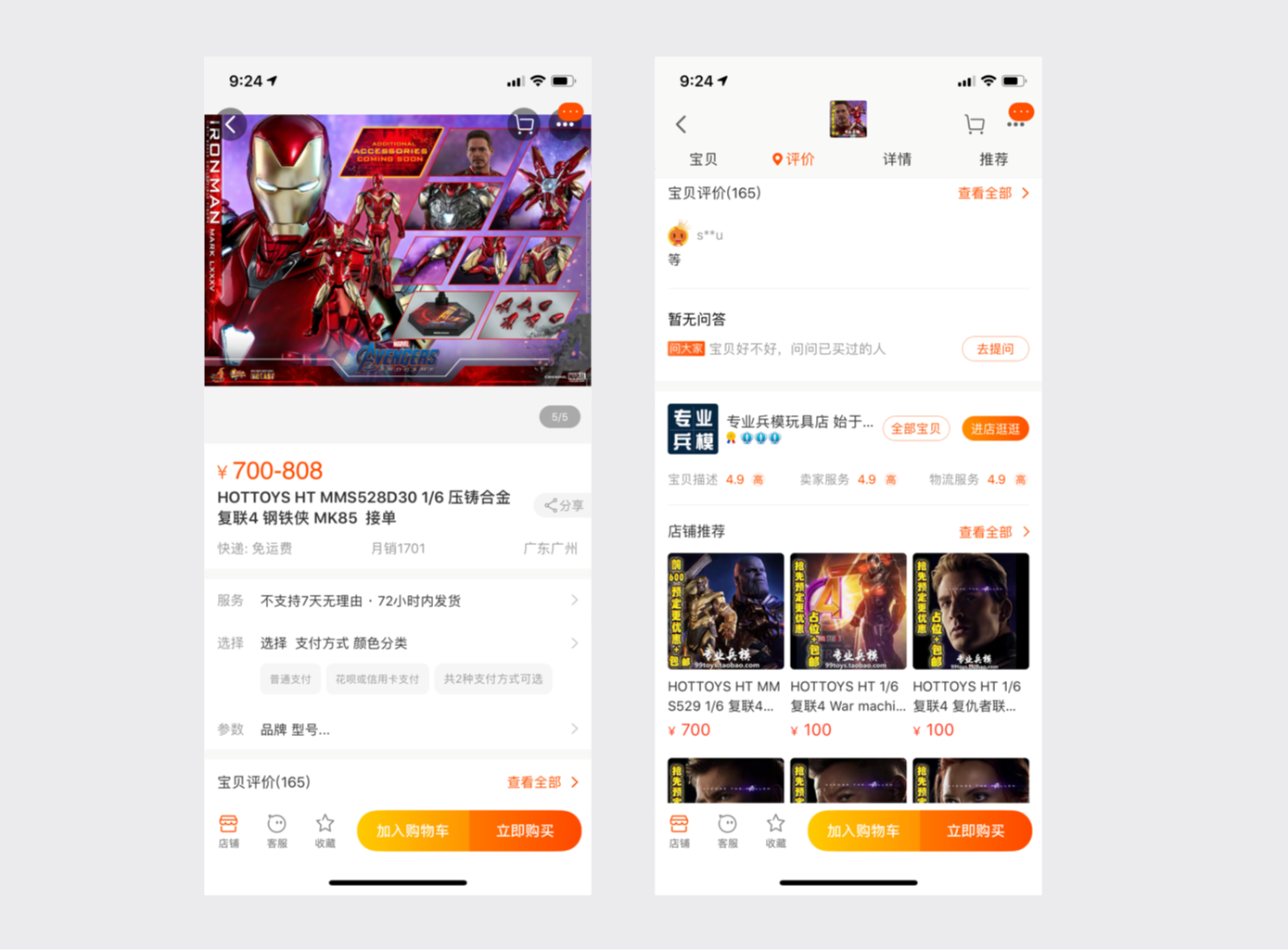Open the War Machine product card
This screenshot has height=950, width=1288.
(848, 645)
